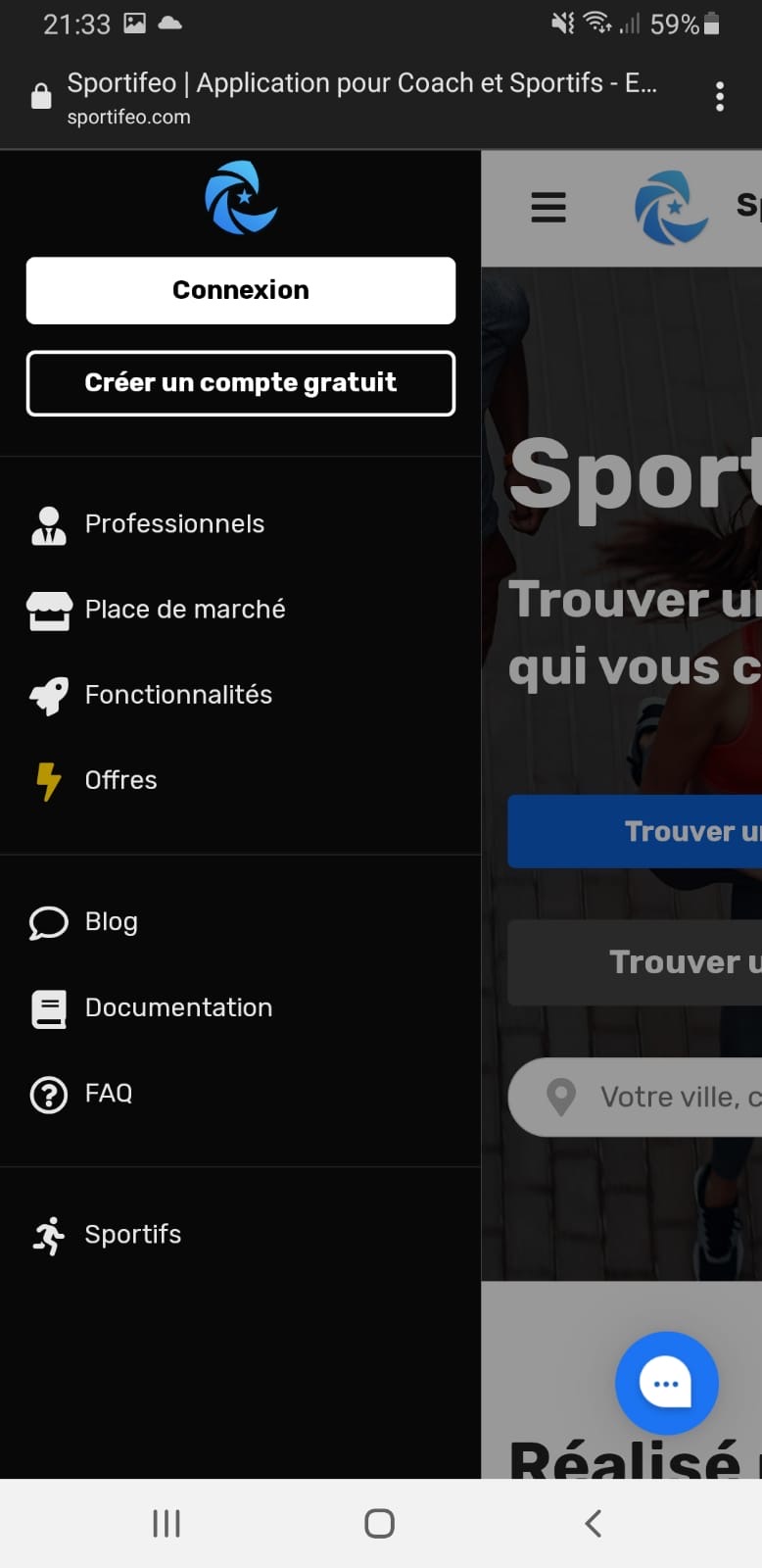Open the recent apps view
Screen dimensions: 762x1568
(x=167, y=1523)
